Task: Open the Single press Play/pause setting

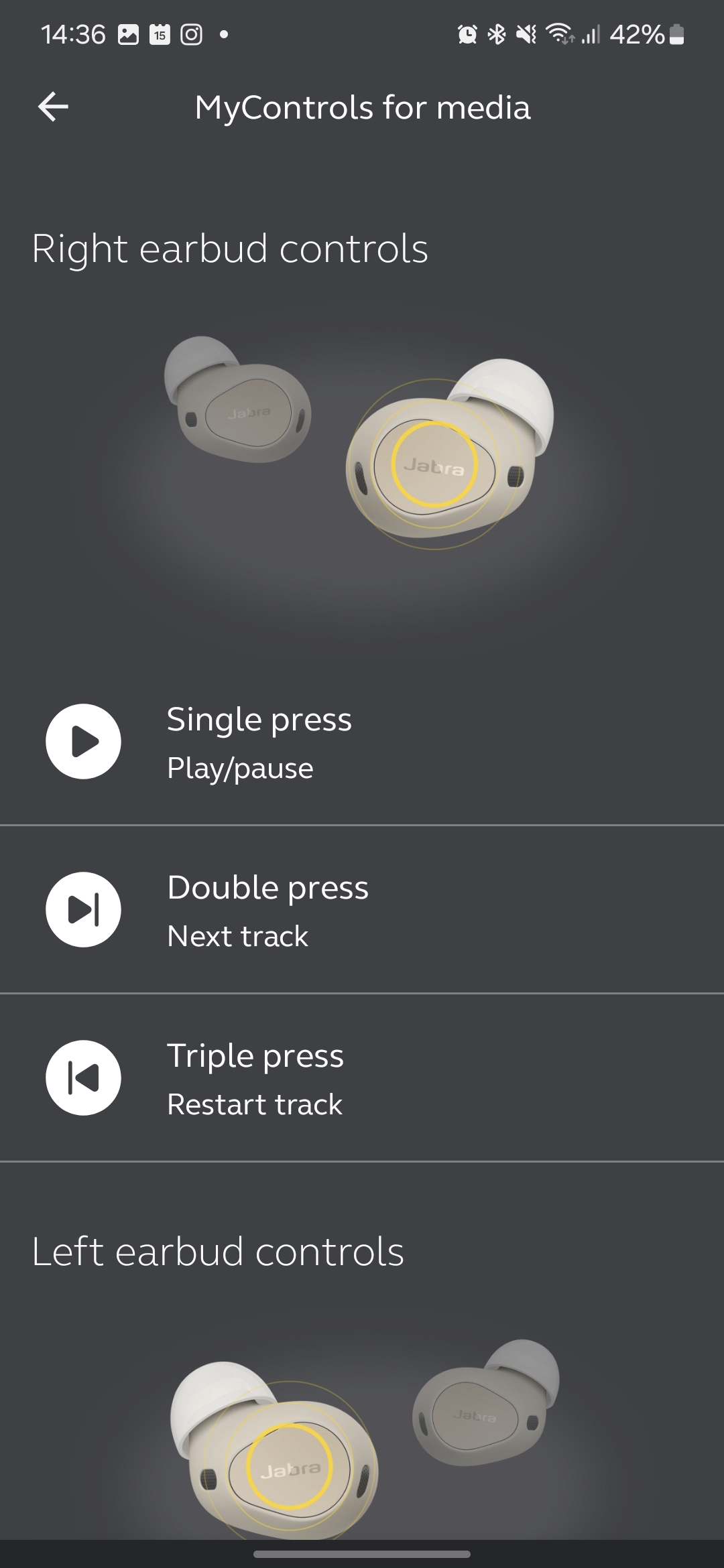Action: pyautogui.click(x=362, y=742)
